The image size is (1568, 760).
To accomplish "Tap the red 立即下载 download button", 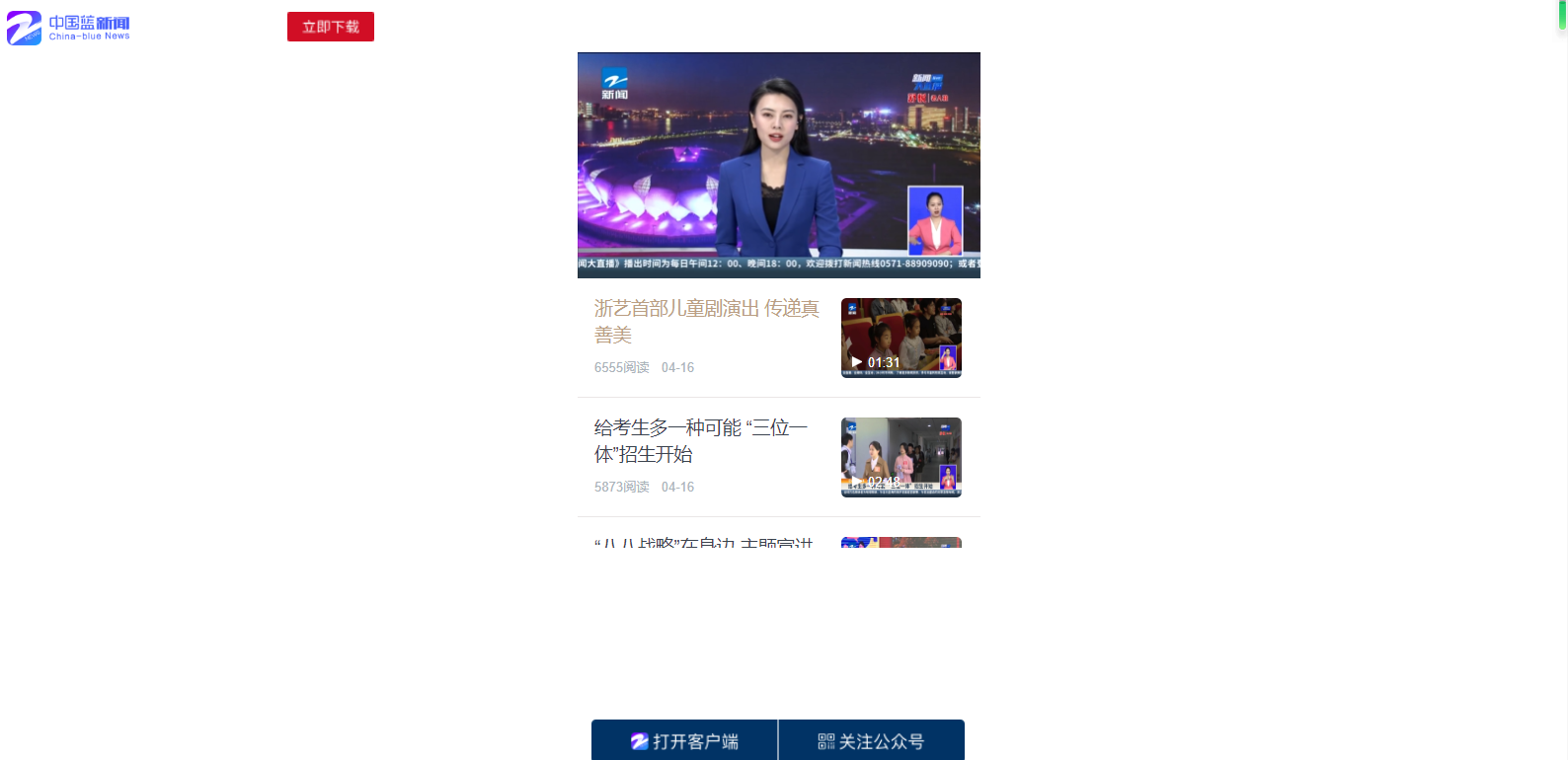I will [x=330, y=27].
